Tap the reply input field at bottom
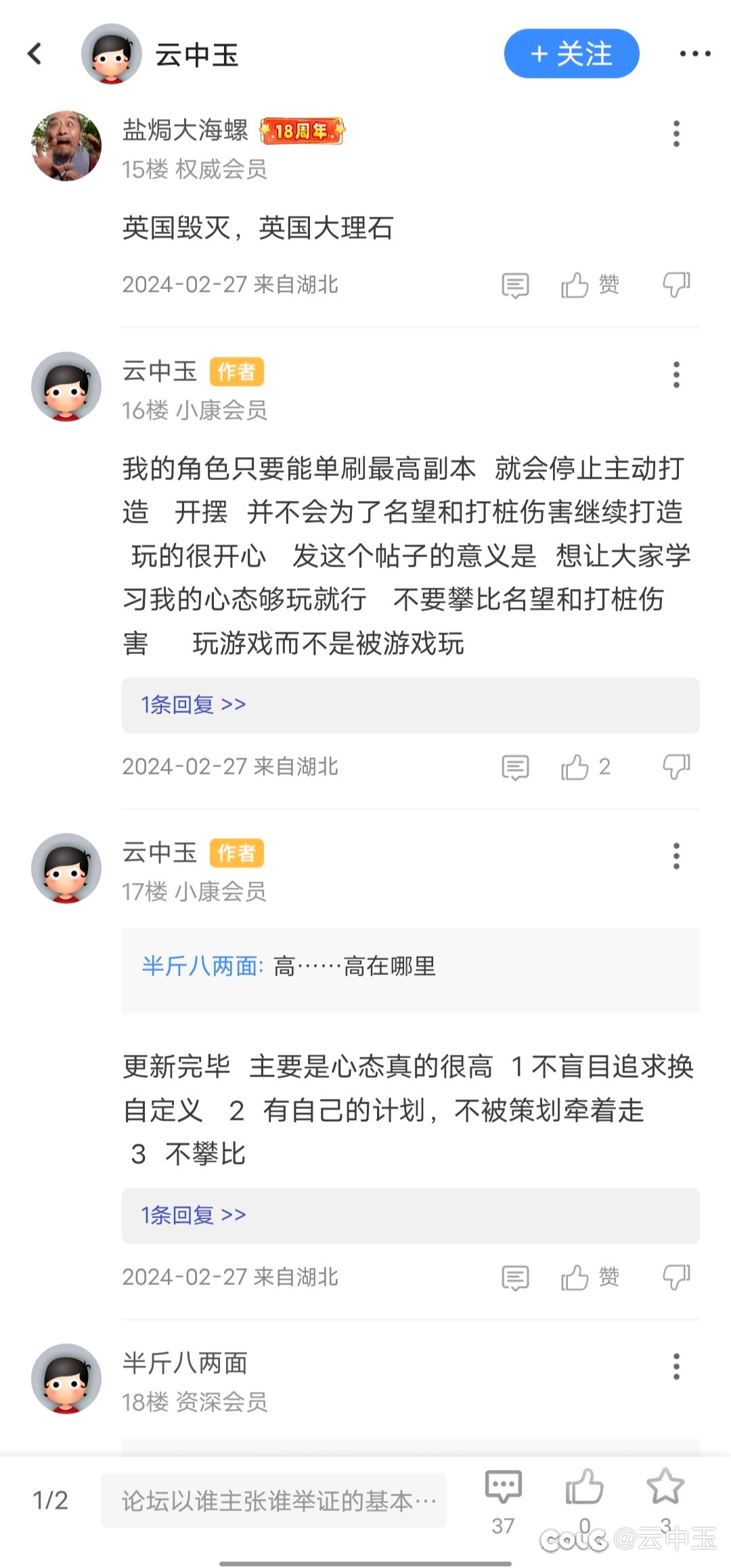The image size is (731, 1568). 273,1500
